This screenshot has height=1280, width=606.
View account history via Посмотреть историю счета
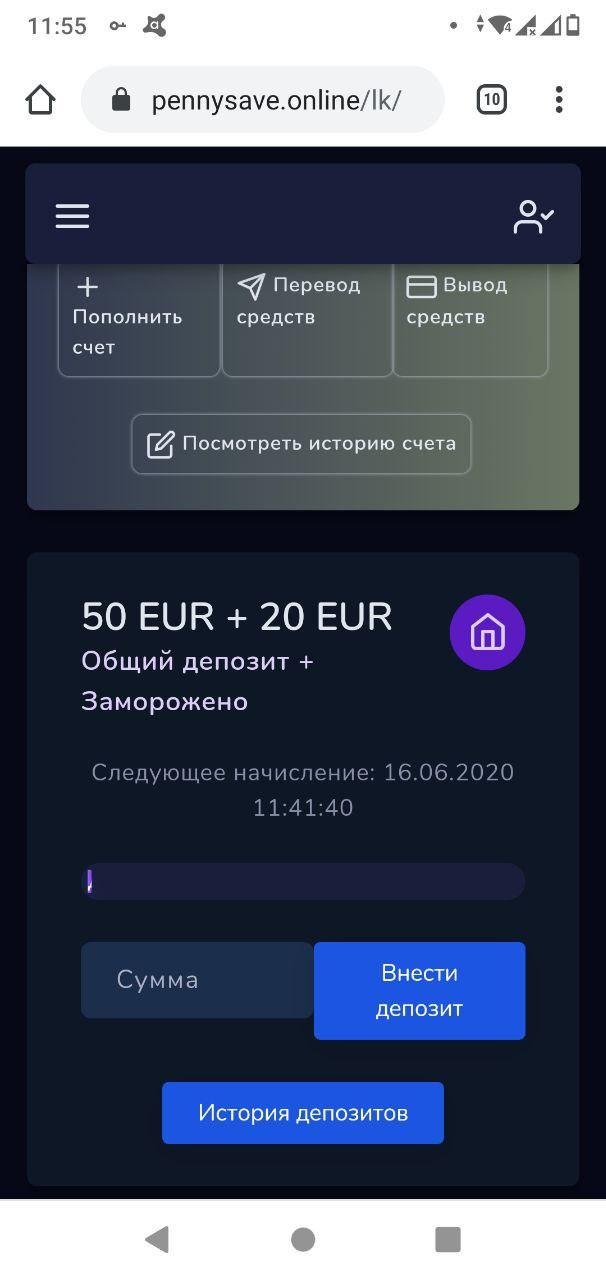[x=301, y=444]
